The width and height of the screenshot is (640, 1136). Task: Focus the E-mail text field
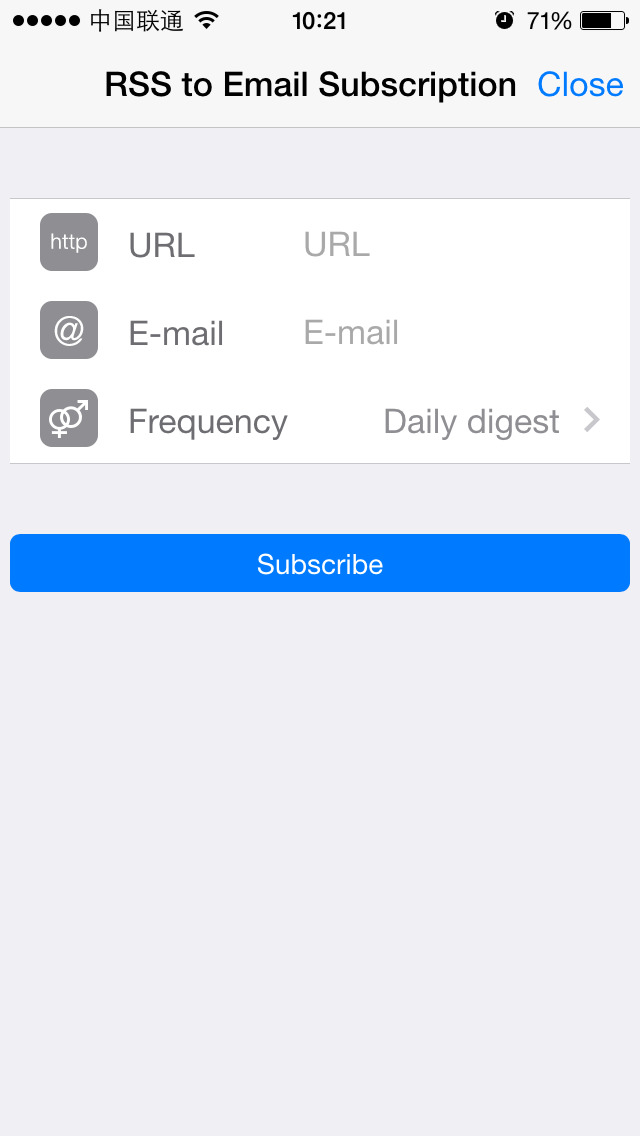(x=464, y=333)
